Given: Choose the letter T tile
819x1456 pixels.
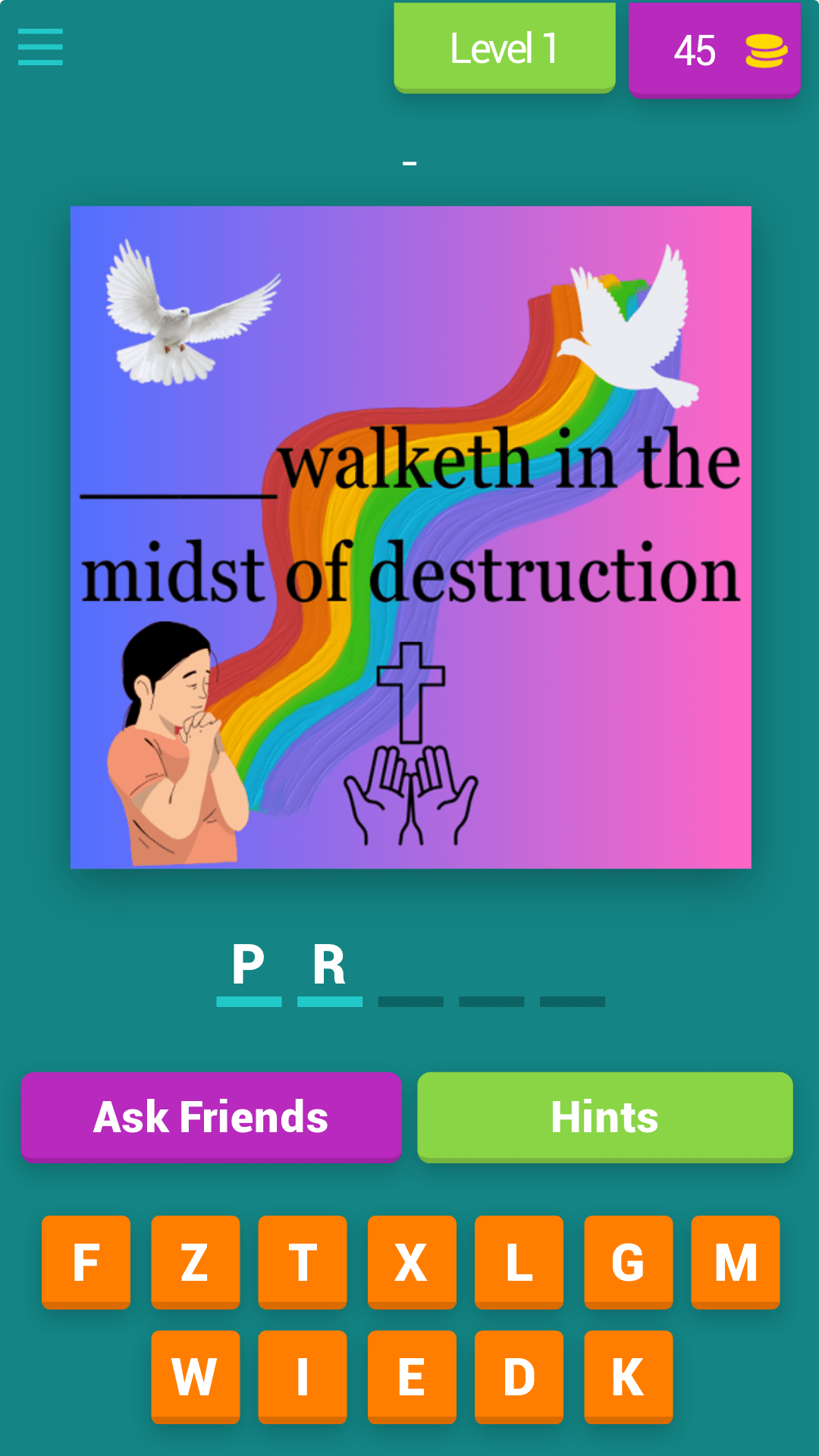Looking at the screenshot, I should [302, 1262].
